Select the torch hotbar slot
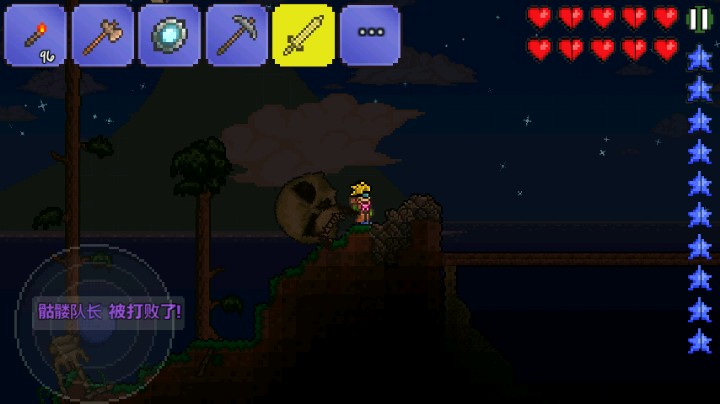 35,35
